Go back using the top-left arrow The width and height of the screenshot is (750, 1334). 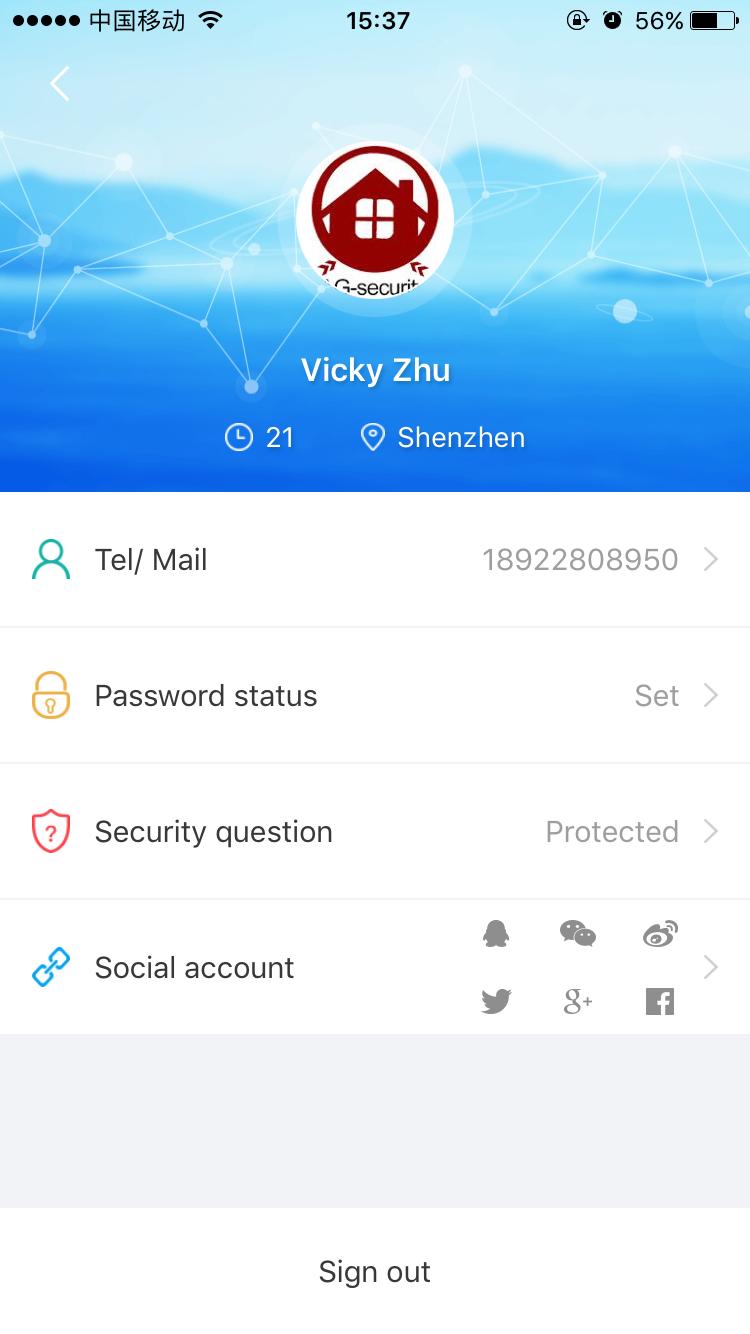tap(60, 84)
